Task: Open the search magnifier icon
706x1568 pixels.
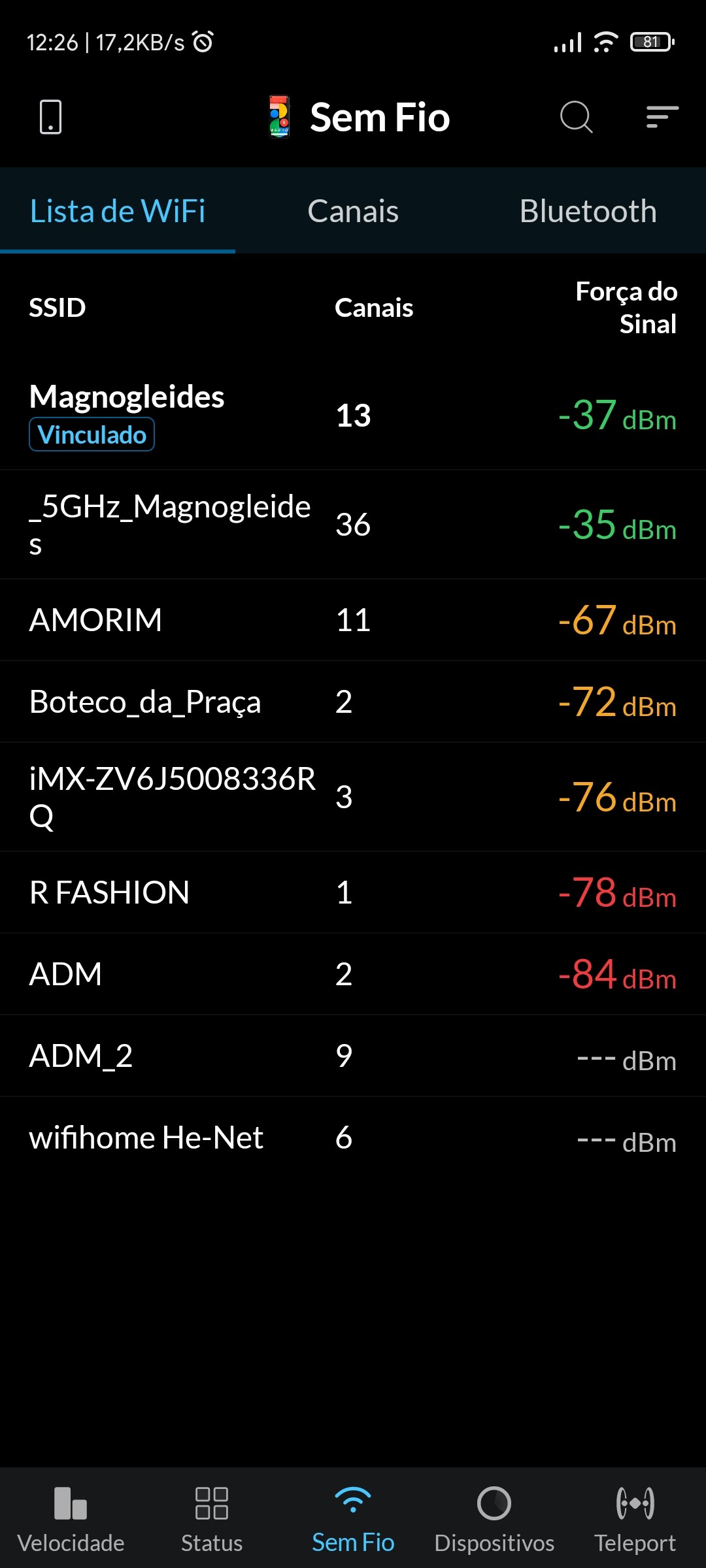Action: click(576, 118)
